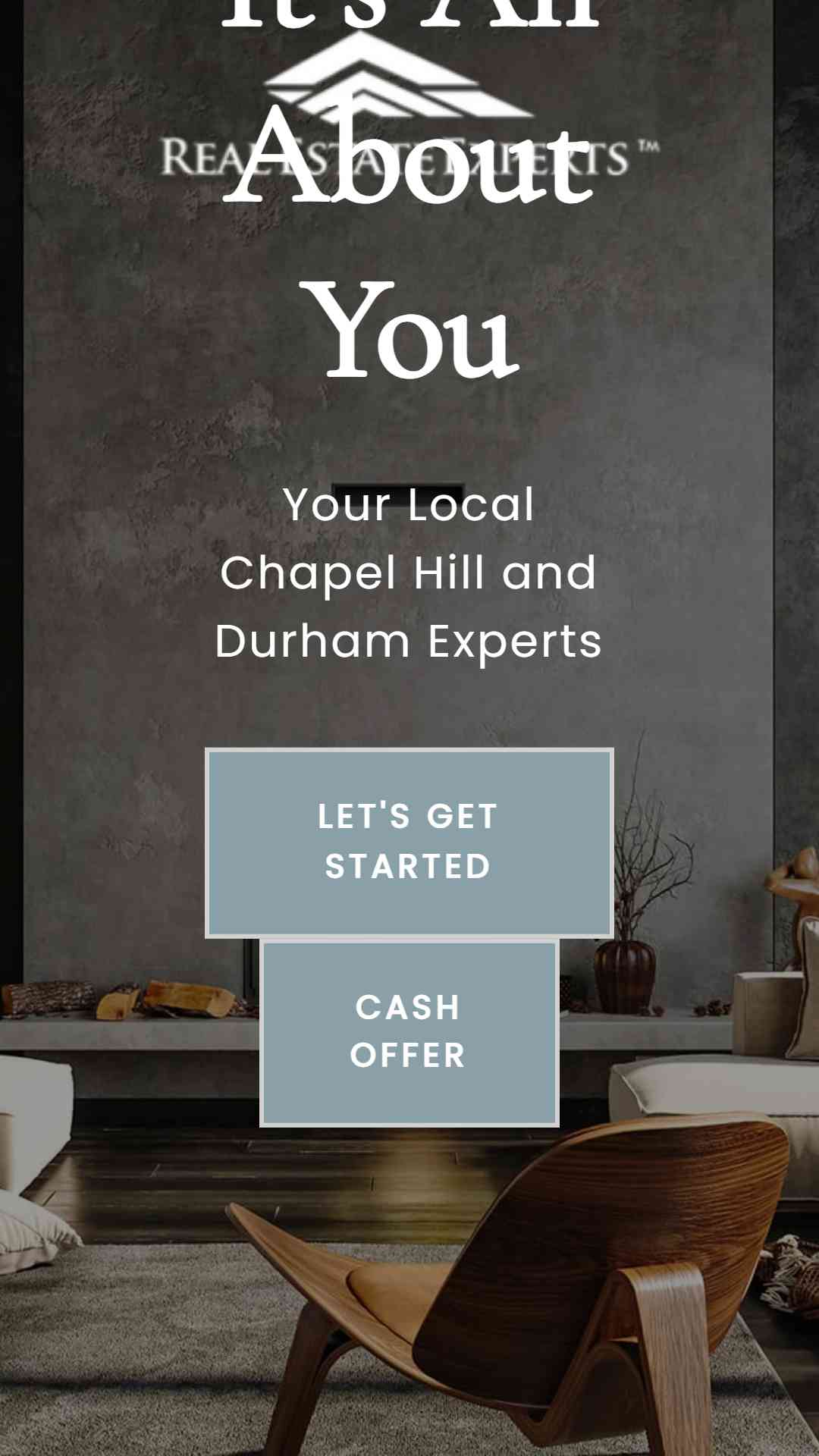Screen dimensions: 819x1456
Task: Open the Cash Offer button
Action: 409,1033
